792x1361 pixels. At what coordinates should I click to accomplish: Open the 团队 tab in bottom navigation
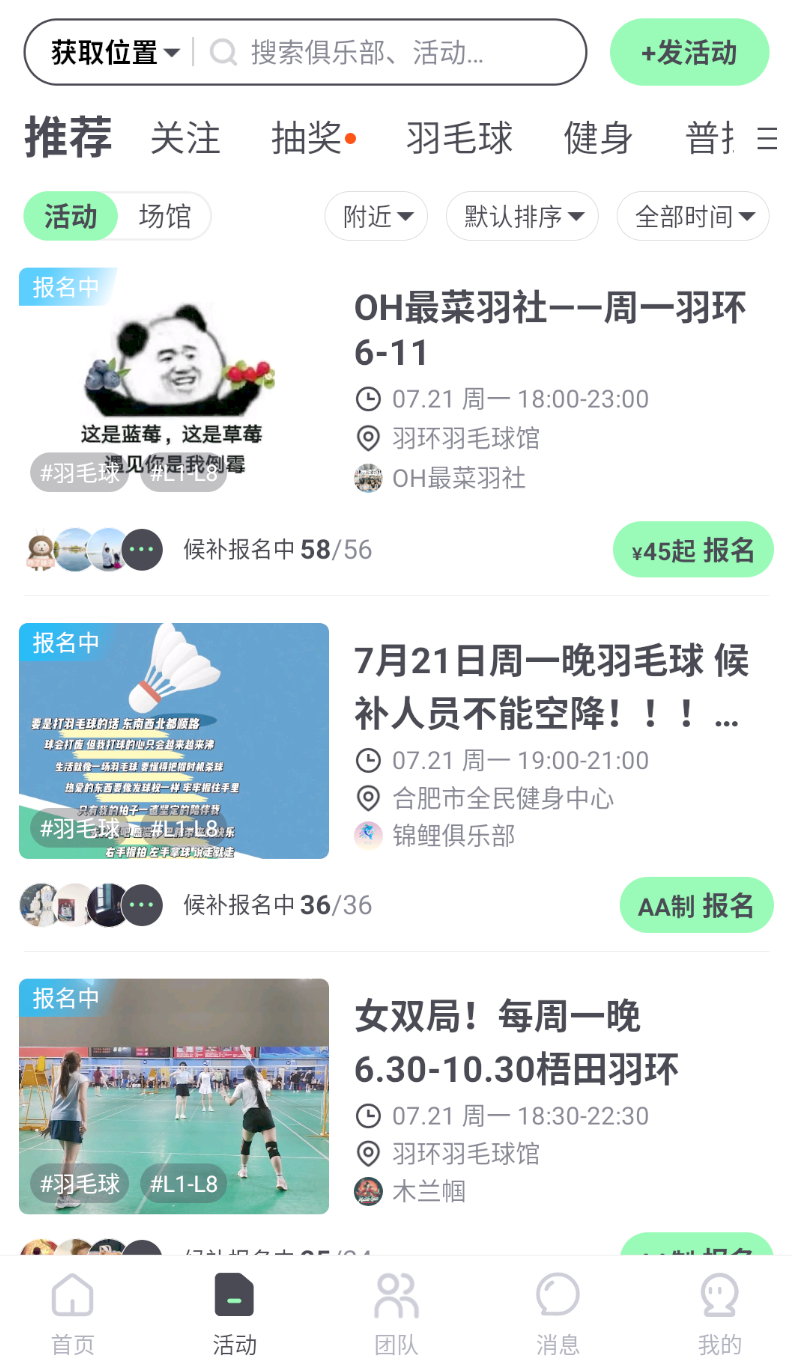pos(396,1313)
